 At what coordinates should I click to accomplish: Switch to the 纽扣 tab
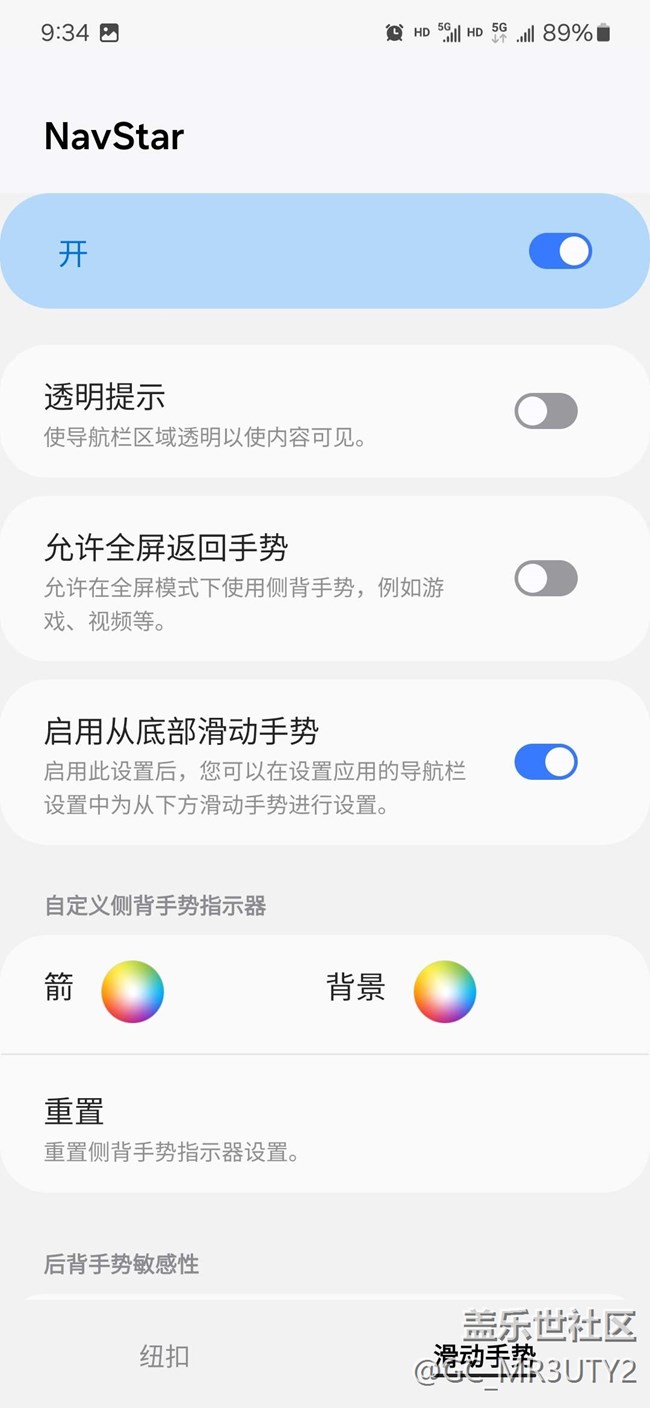click(x=164, y=1356)
